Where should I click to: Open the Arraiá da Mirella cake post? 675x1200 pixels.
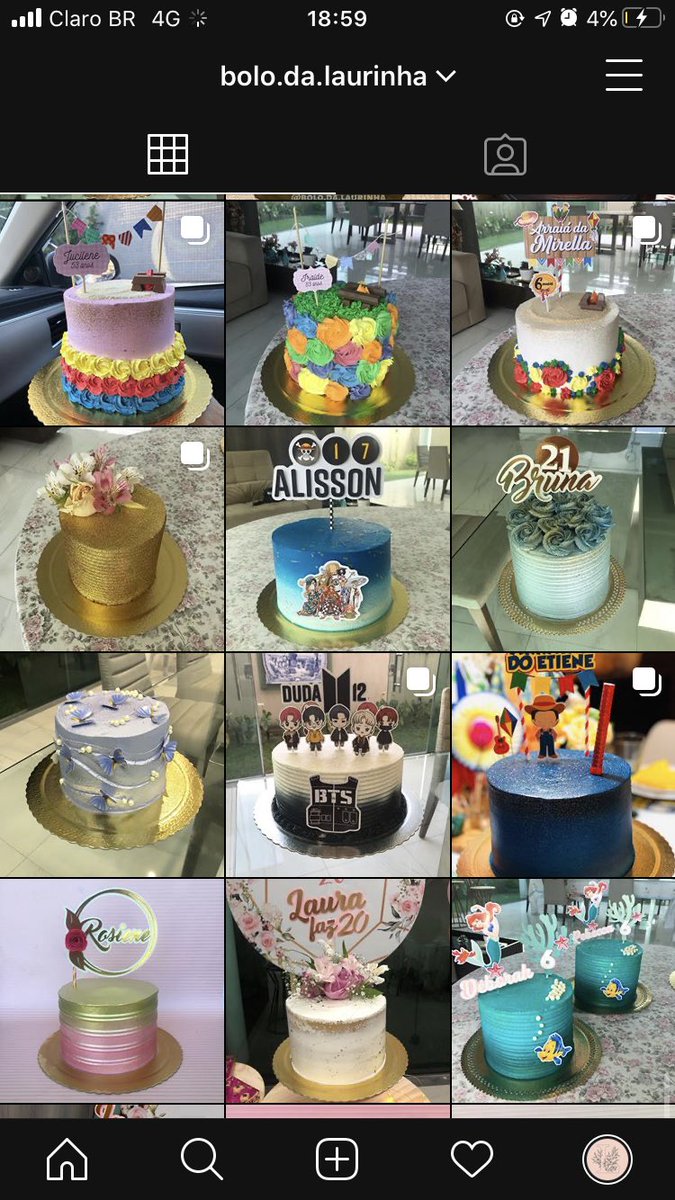[563, 313]
